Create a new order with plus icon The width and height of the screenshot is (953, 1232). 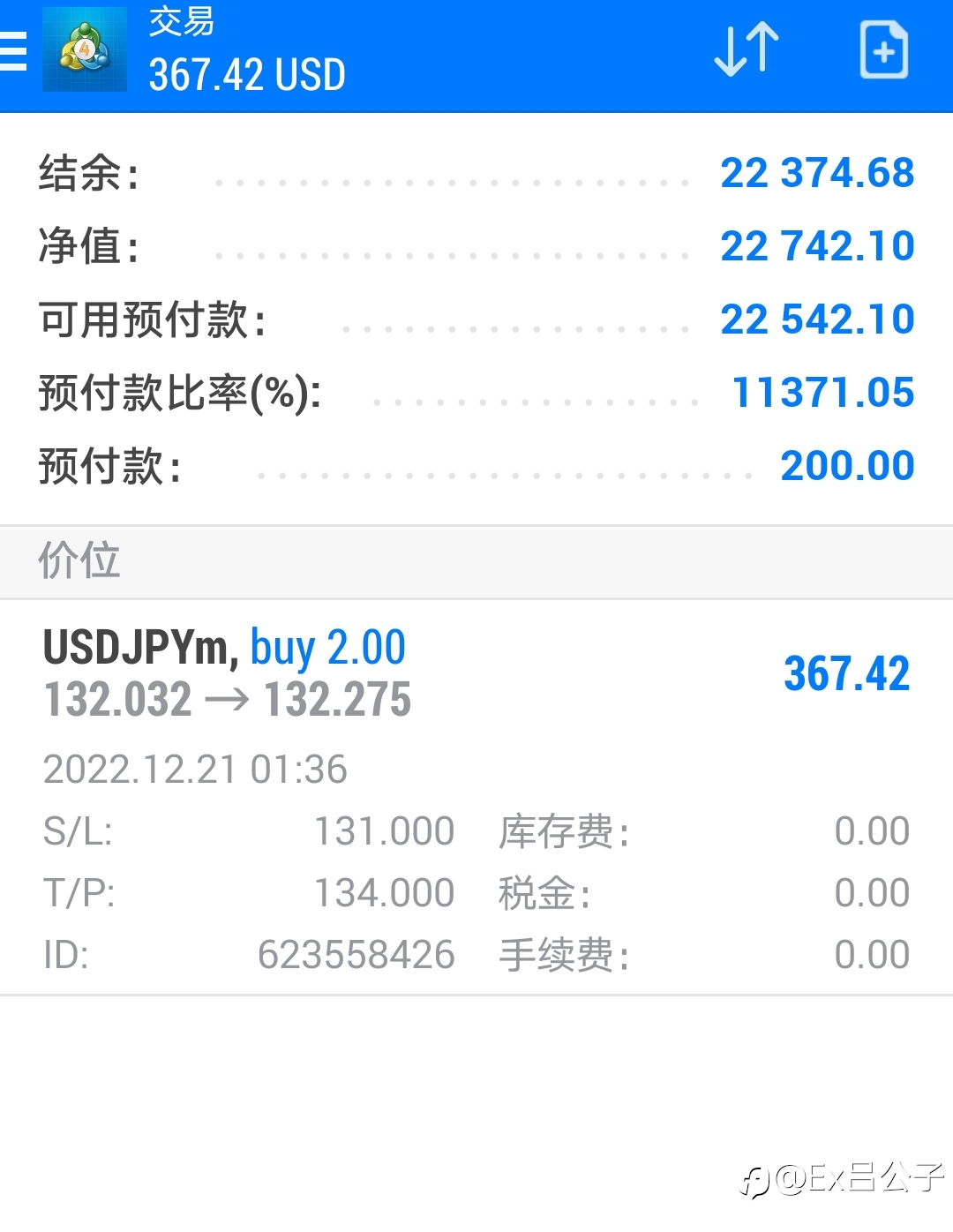(883, 50)
